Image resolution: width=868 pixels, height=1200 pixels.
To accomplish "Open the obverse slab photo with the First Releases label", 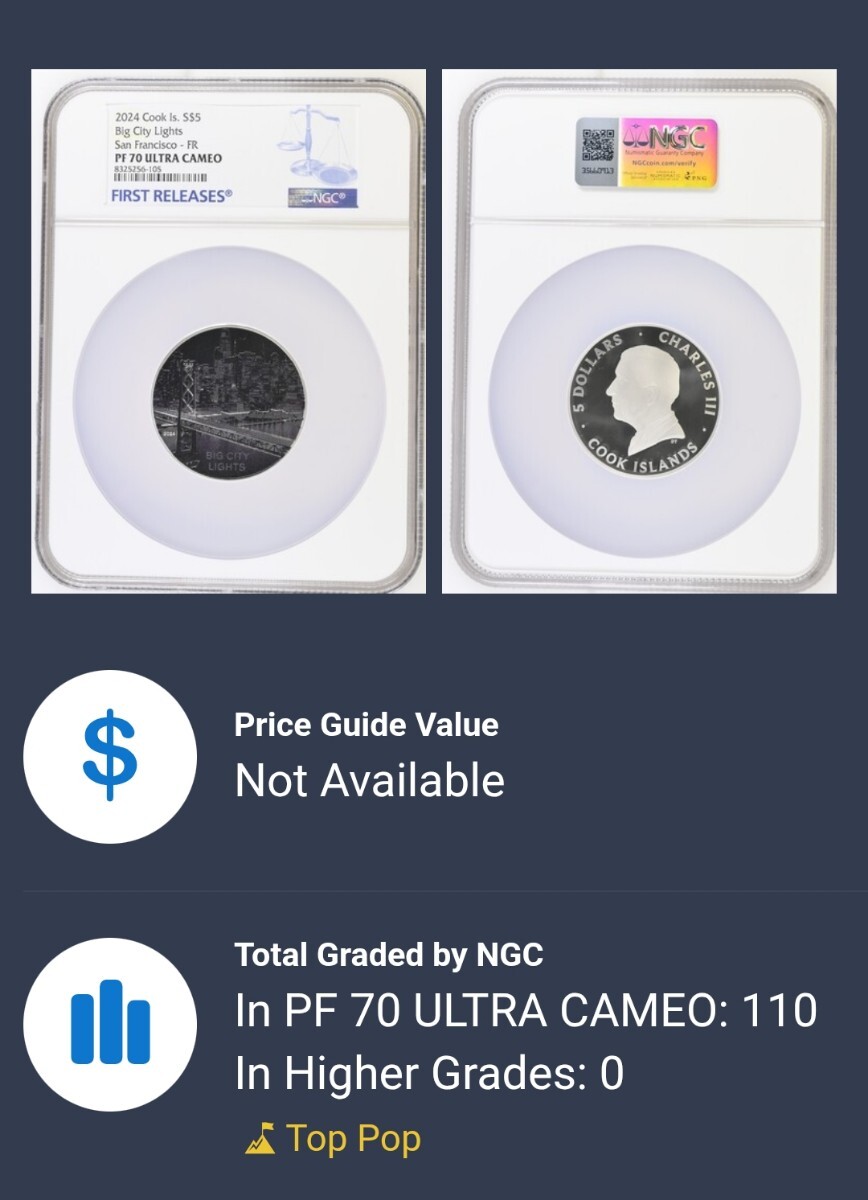I will coord(228,331).
